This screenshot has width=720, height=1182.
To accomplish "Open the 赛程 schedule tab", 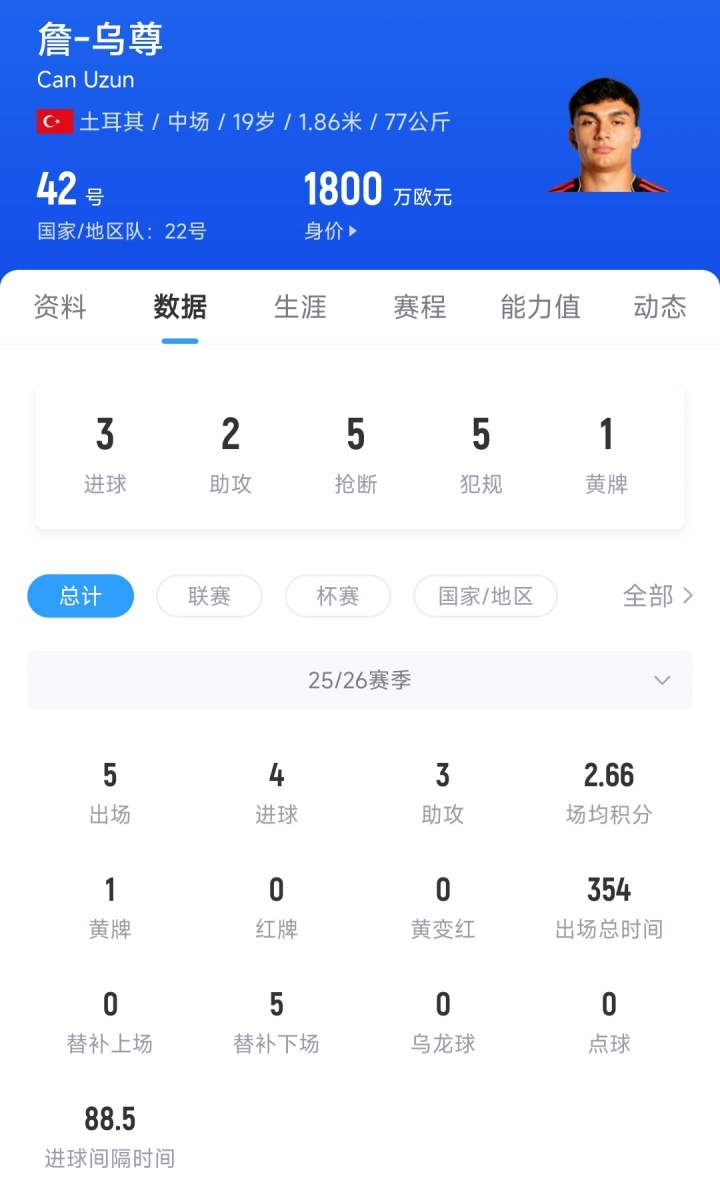I will point(418,308).
